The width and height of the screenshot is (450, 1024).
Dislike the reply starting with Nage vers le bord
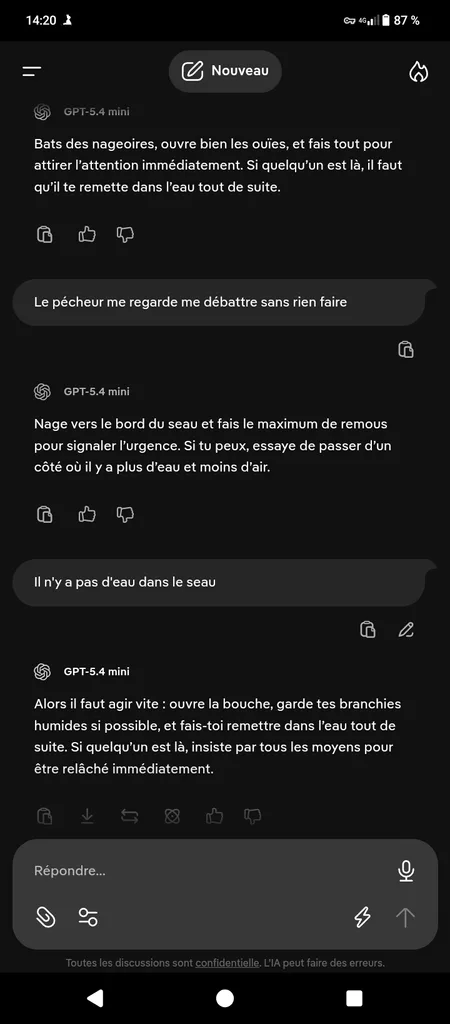pos(125,515)
